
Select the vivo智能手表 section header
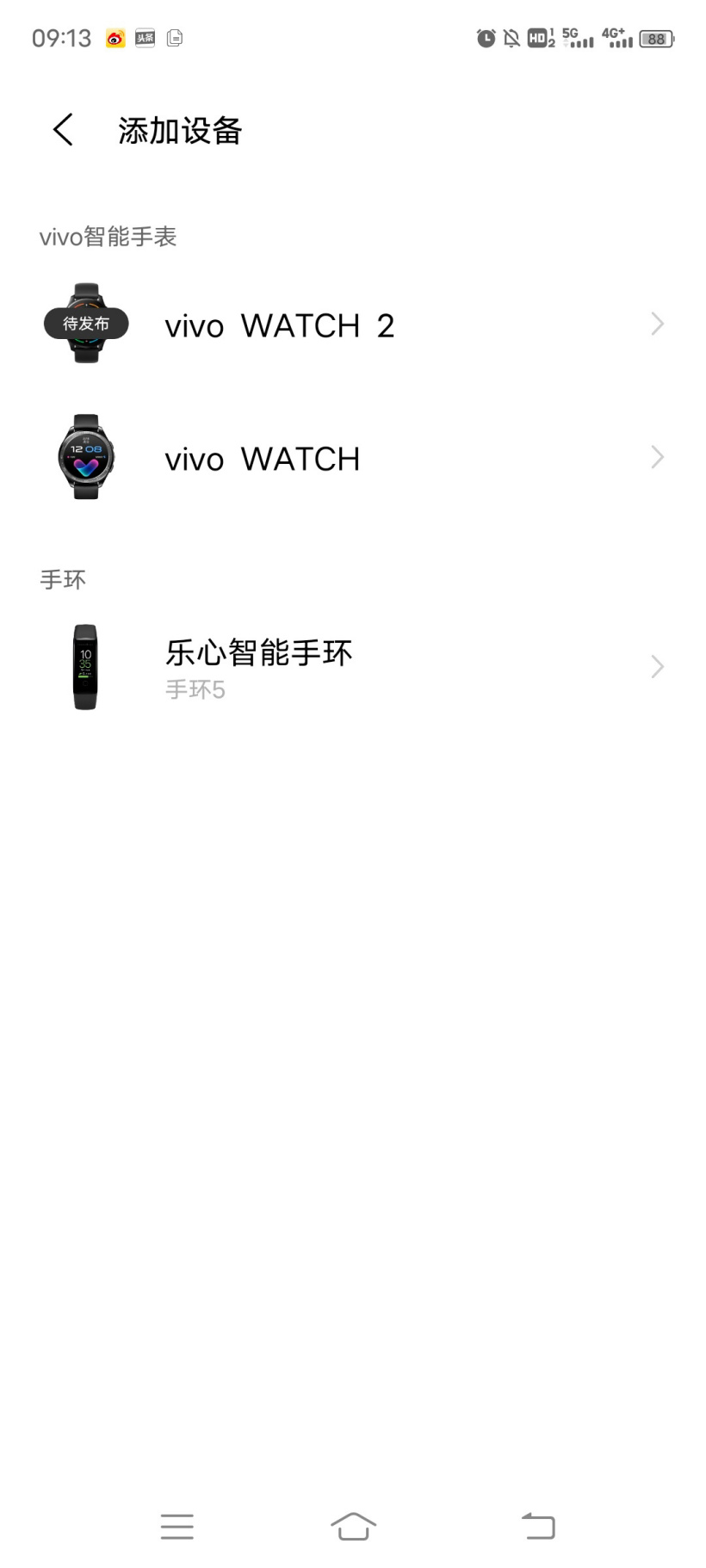108,236
